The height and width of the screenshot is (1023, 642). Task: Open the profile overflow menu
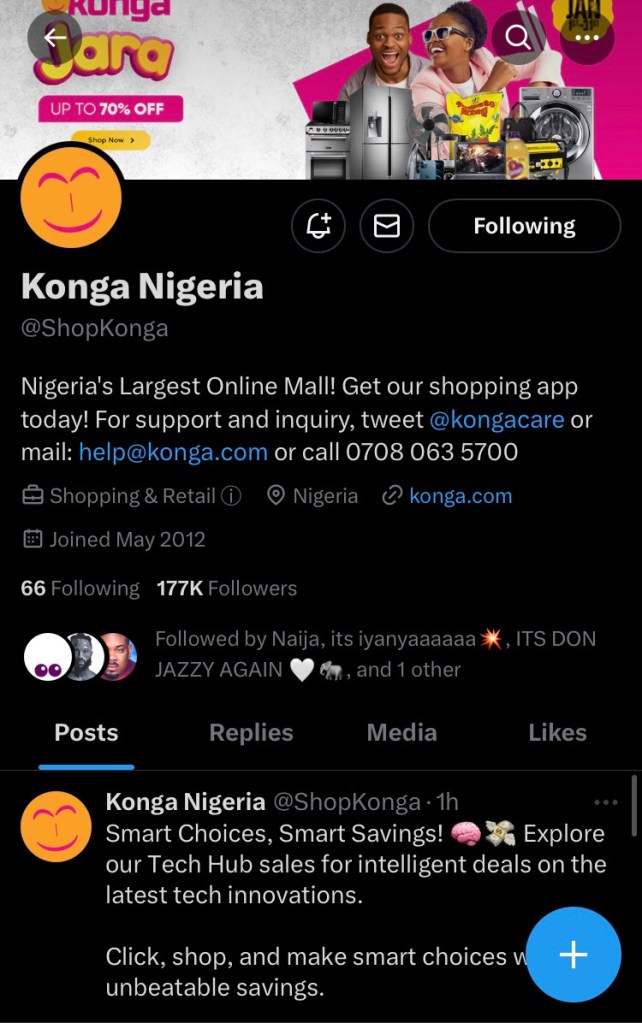(x=587, y=38)
